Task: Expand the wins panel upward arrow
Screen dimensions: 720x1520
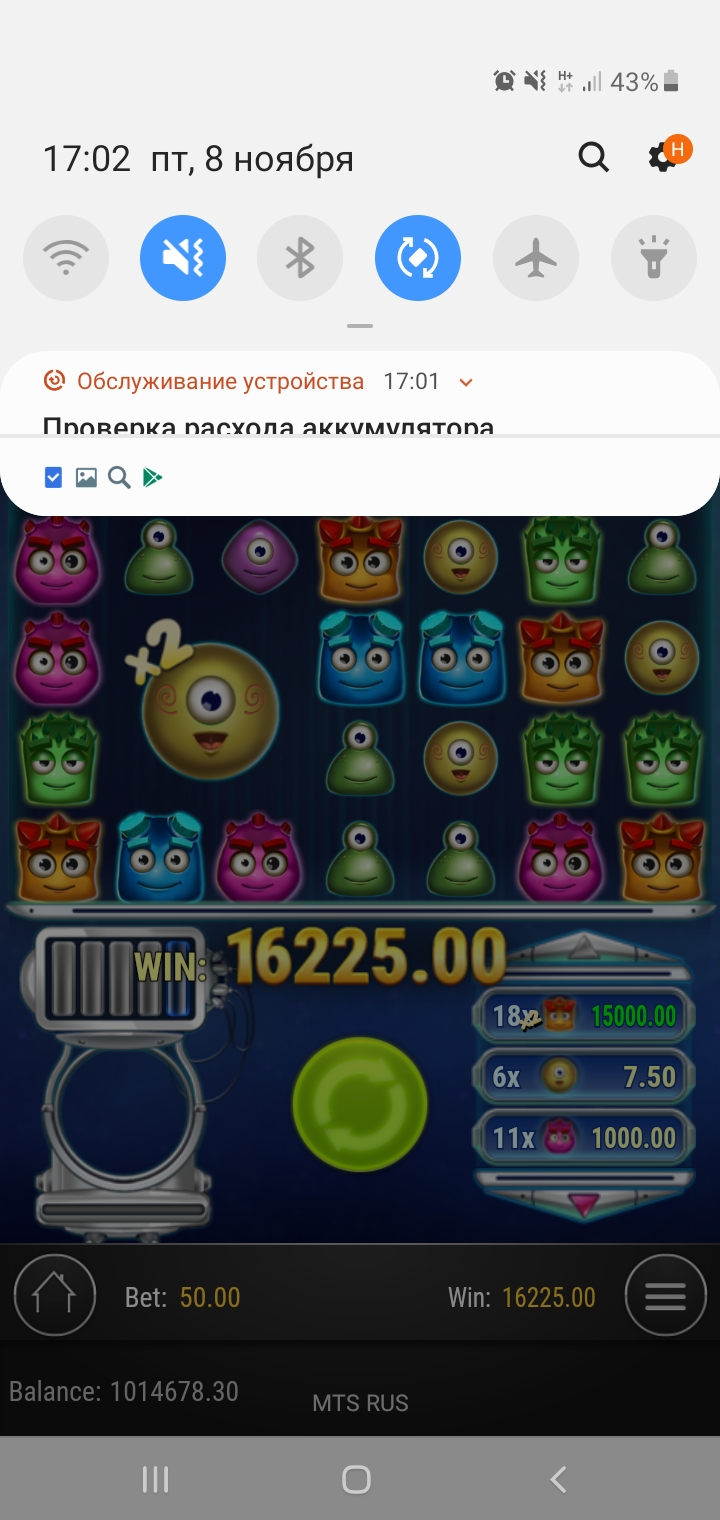Action: pyautogui.click(x=584, y=945)
